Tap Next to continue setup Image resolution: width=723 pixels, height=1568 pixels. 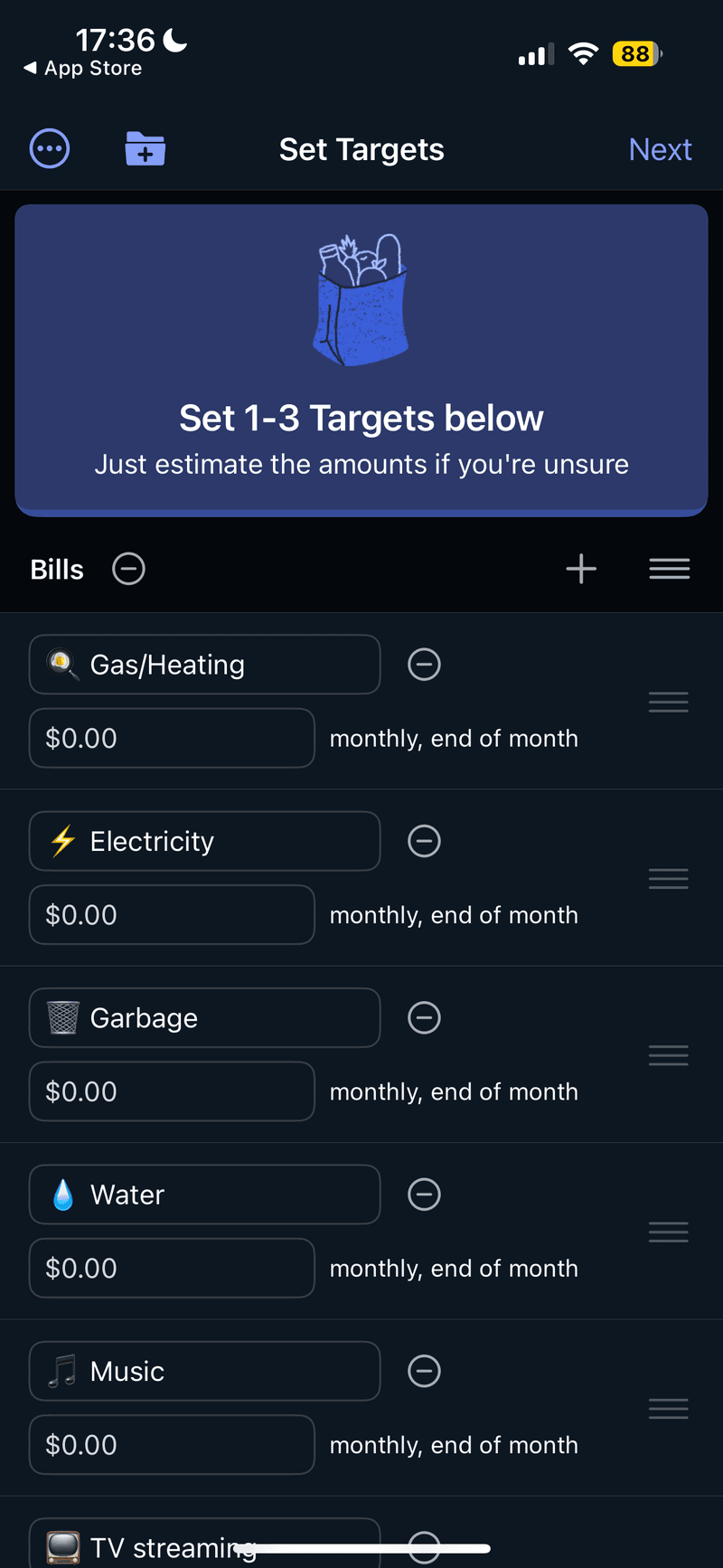pos(661,148)
